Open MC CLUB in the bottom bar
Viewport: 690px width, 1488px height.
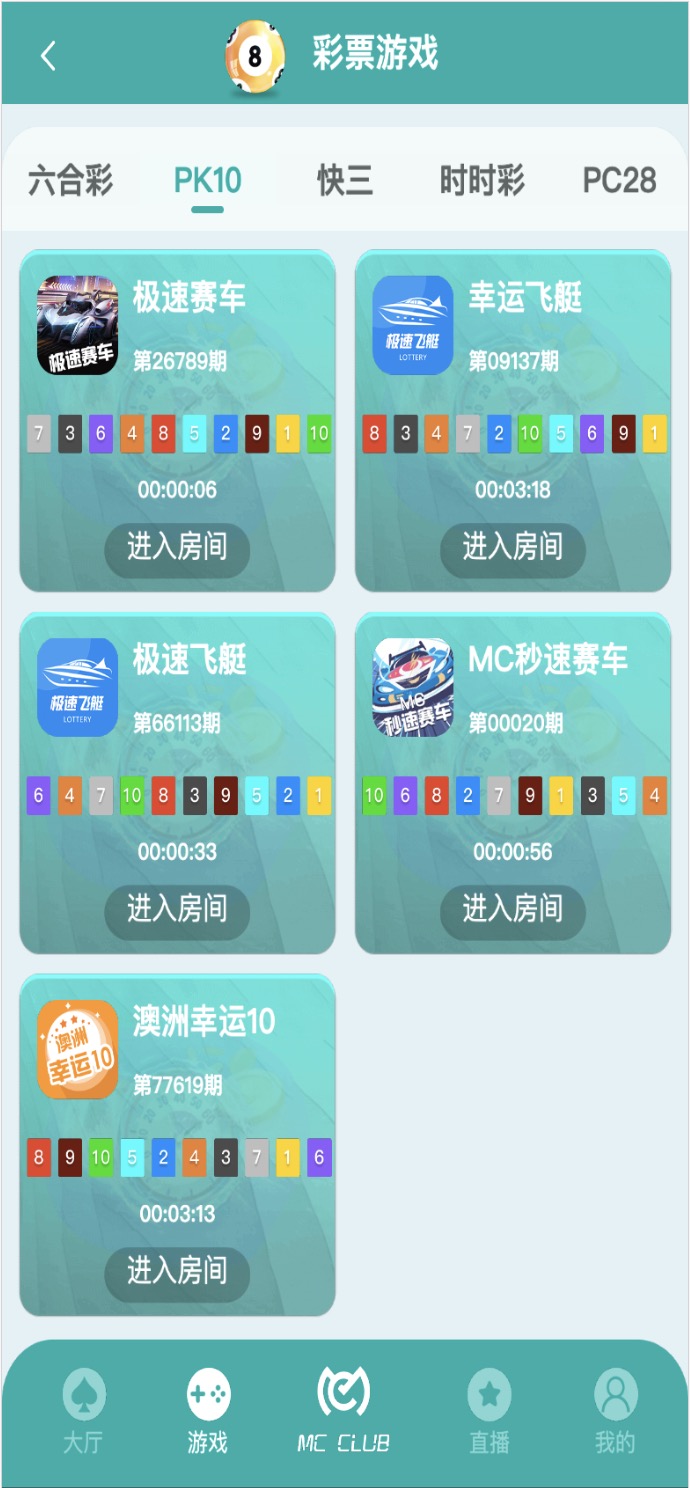coord(344,1410)
